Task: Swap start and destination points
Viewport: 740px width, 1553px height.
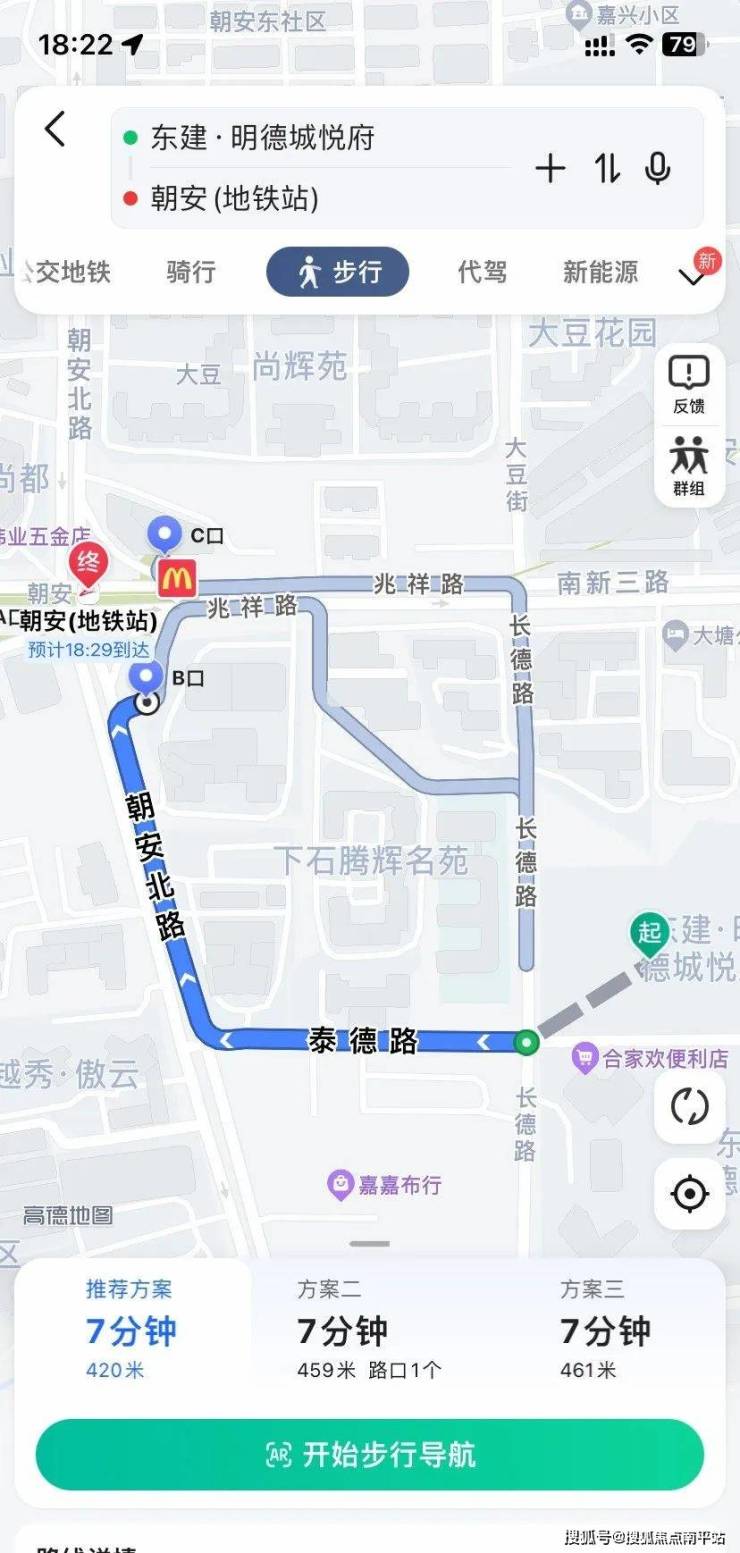Action: click(606, 168)
